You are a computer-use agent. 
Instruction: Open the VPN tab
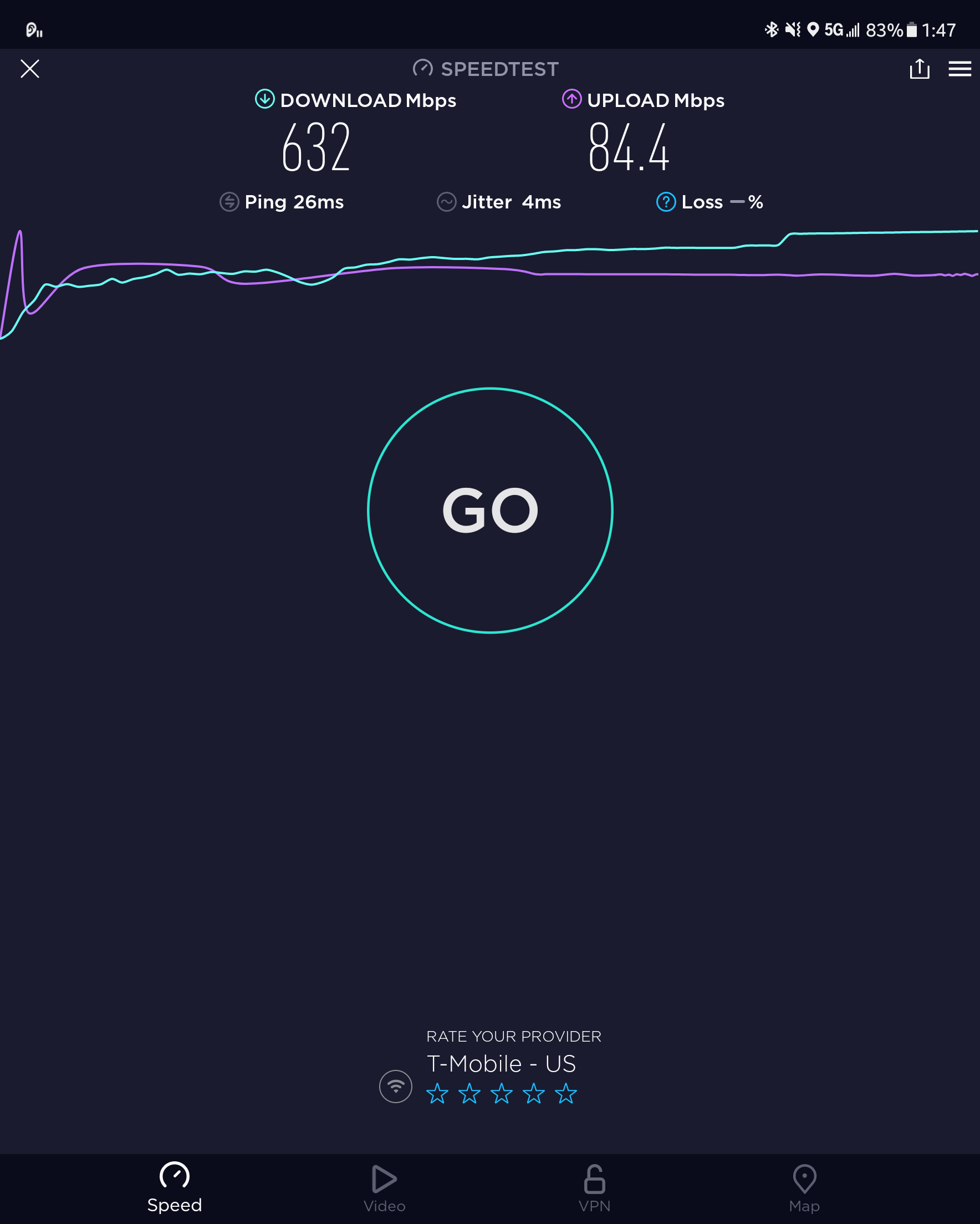click(594, 1188)
